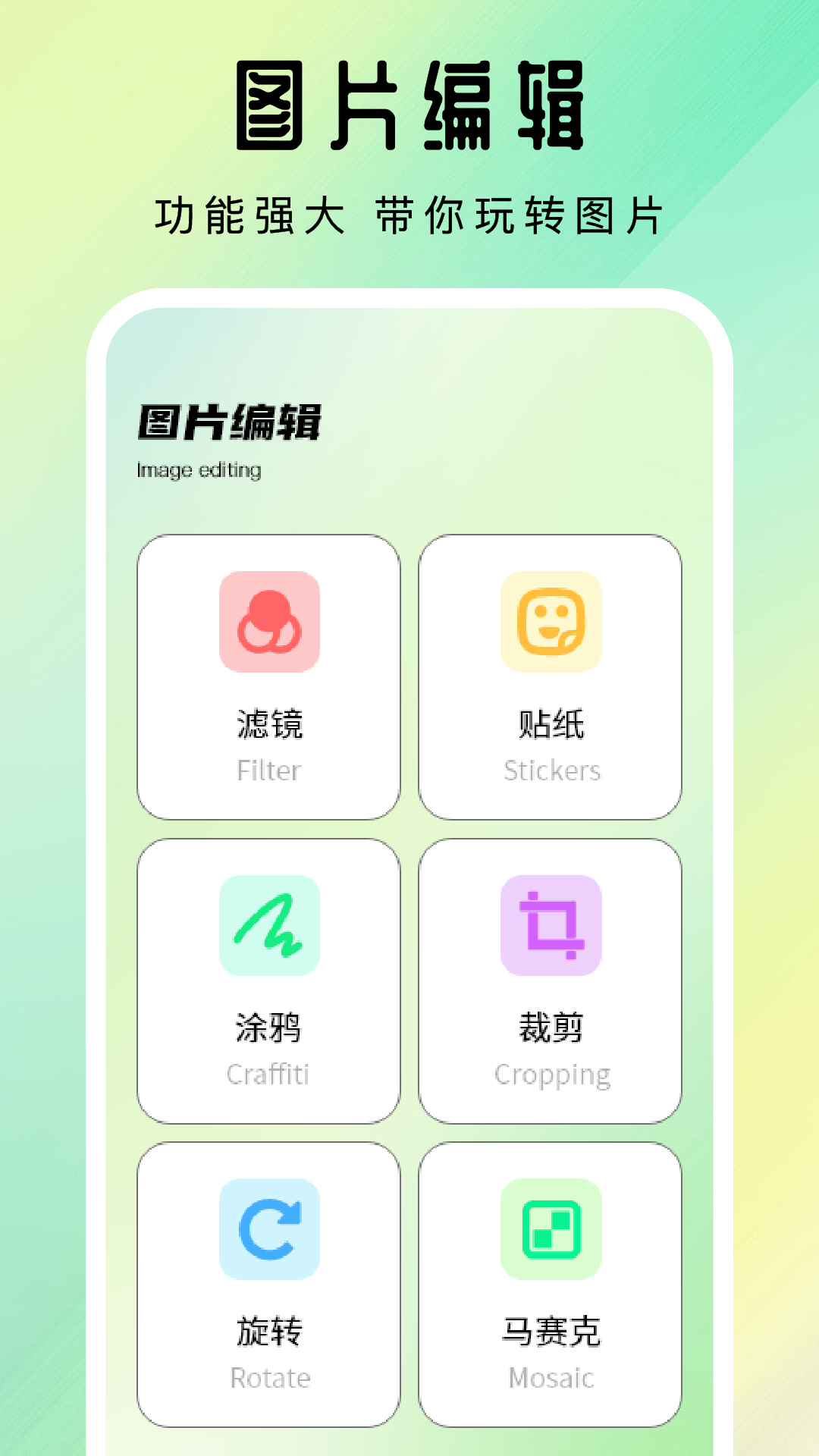Click the Filter text label
Image resolution: width=819 pixels, height=1456 pixels.
tap(268, 770)
